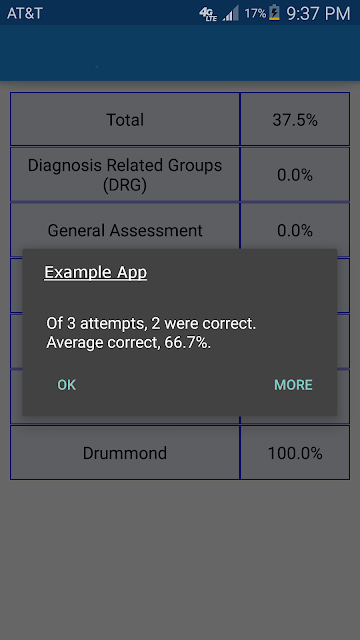Tap MORE in the dialog
The width and height of the screenshot is (360, 640).
pos(293,385)
